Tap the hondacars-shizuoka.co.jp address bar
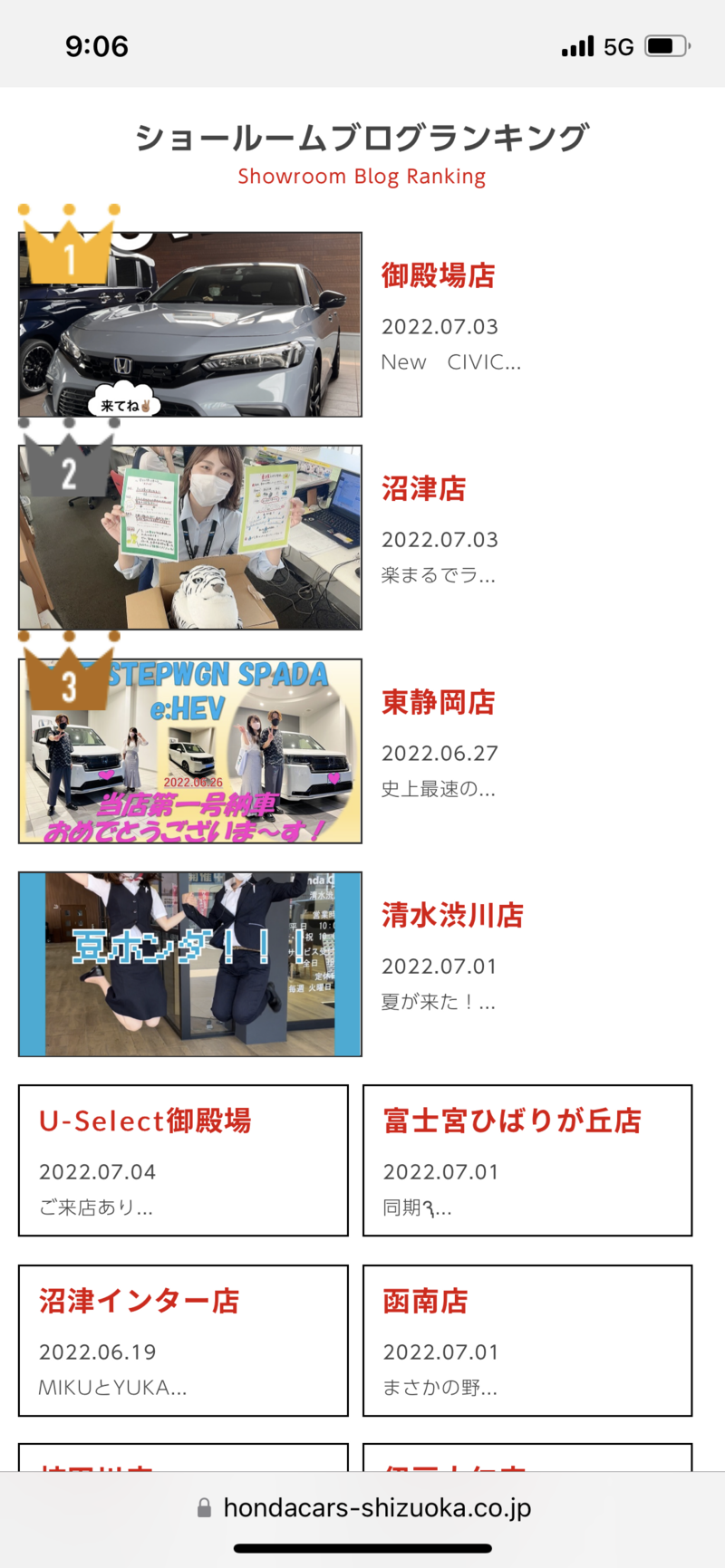The height and width of the screenshot is (1568, 725). (x=362, y=1507)
